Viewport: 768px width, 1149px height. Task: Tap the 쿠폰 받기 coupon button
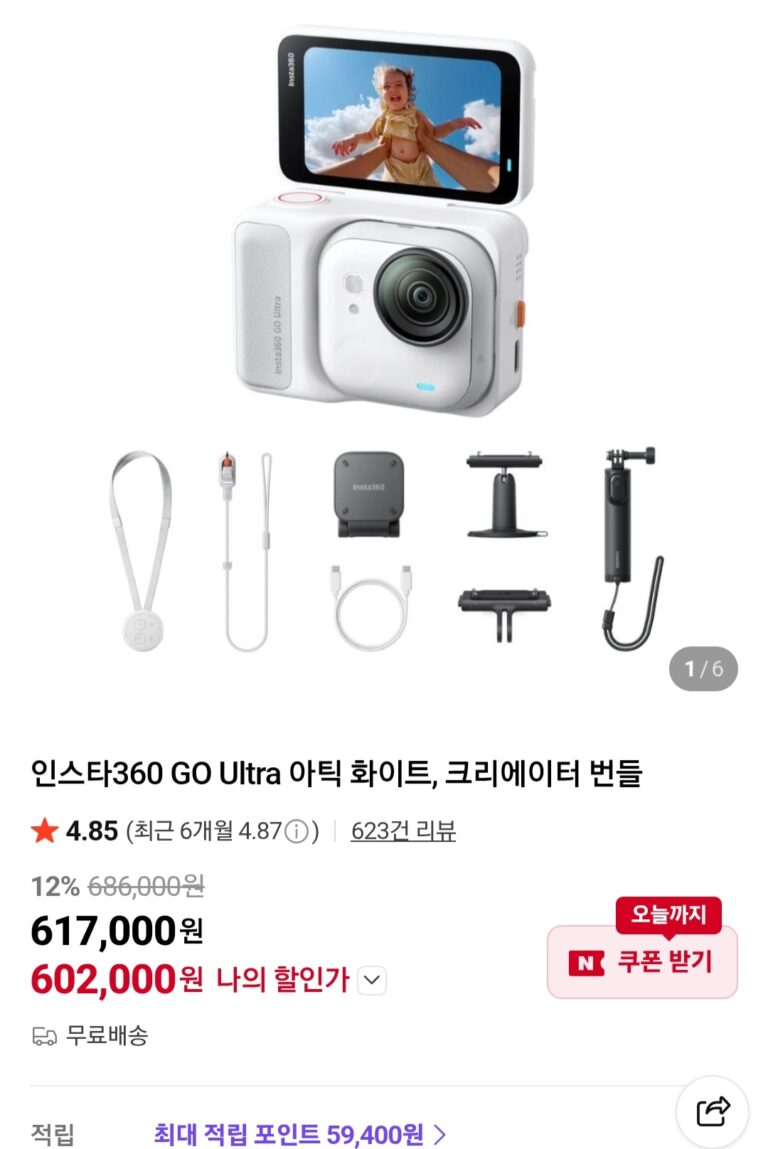[x=642, y=962]
